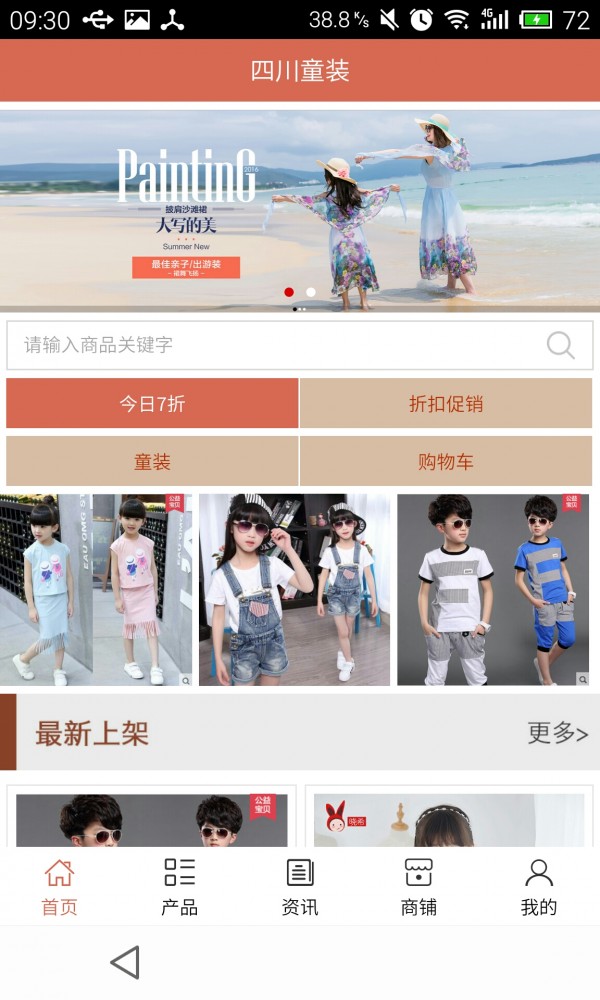Viewport: 600px width, 1000px height.
Task: Open 折扣促销 promotions
Action: point(445,404)
